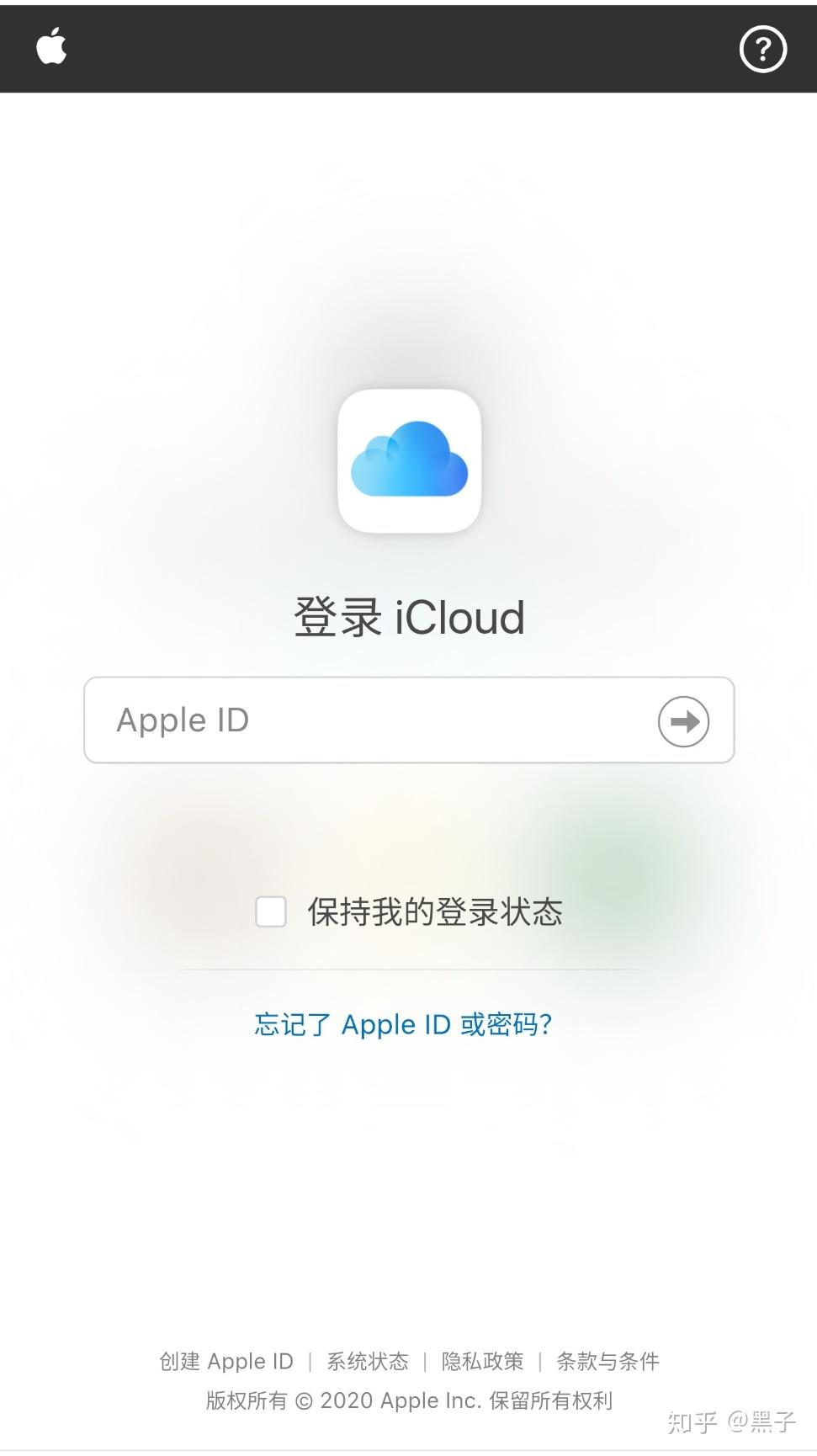
Task: Open 忘记了 Apple ID 或密码 link
Action: click(403, 1024)
